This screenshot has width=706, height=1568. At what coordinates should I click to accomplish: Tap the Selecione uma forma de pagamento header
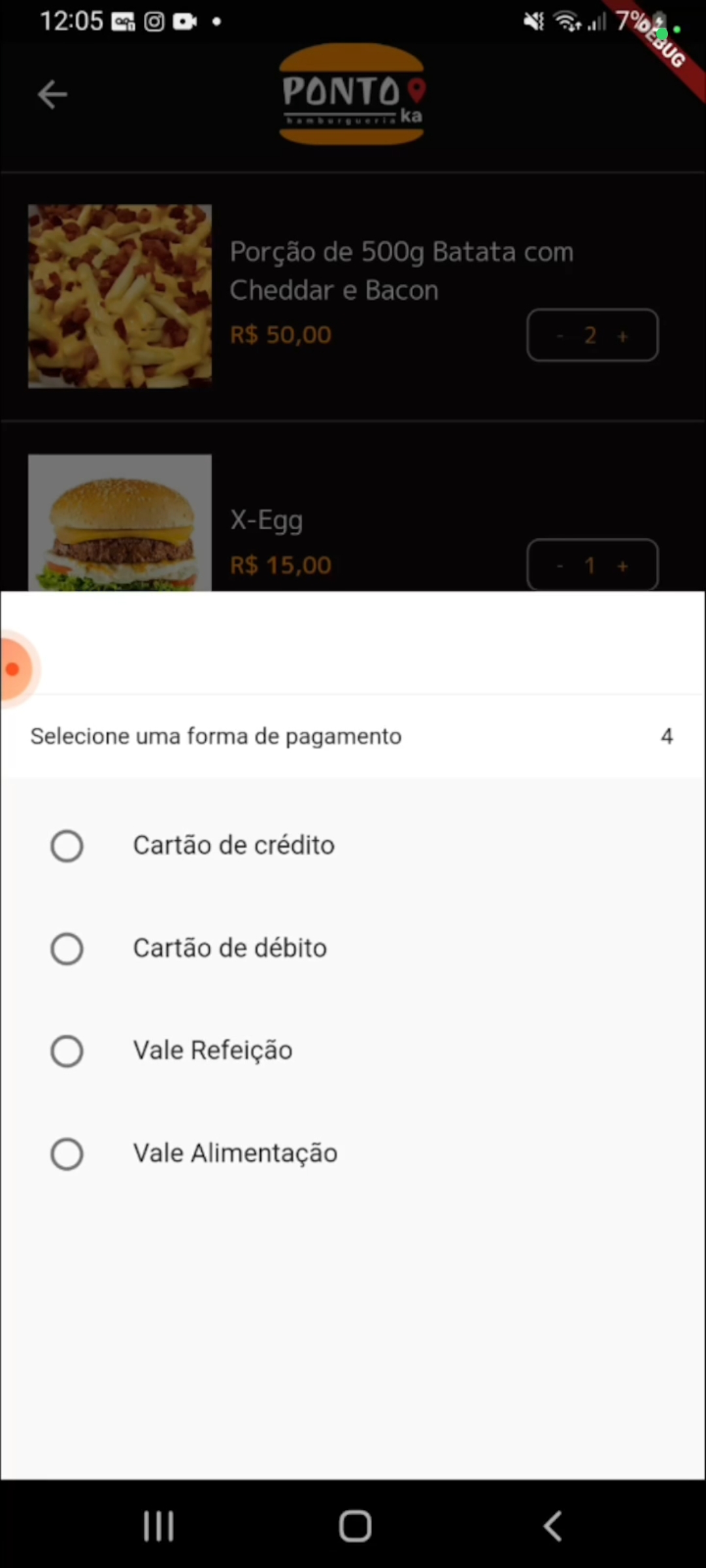coord(216,736)
